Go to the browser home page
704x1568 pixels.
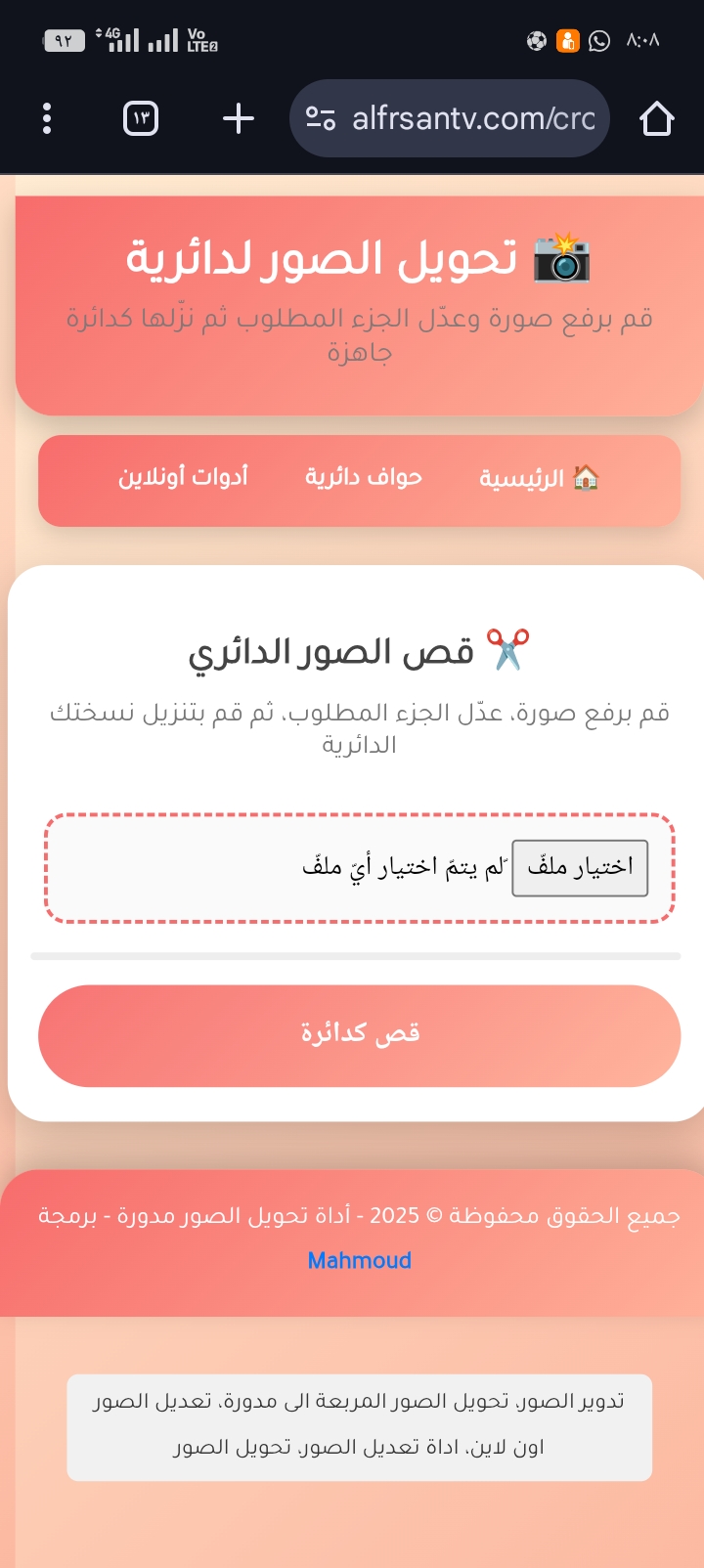(x=657, y=118)
